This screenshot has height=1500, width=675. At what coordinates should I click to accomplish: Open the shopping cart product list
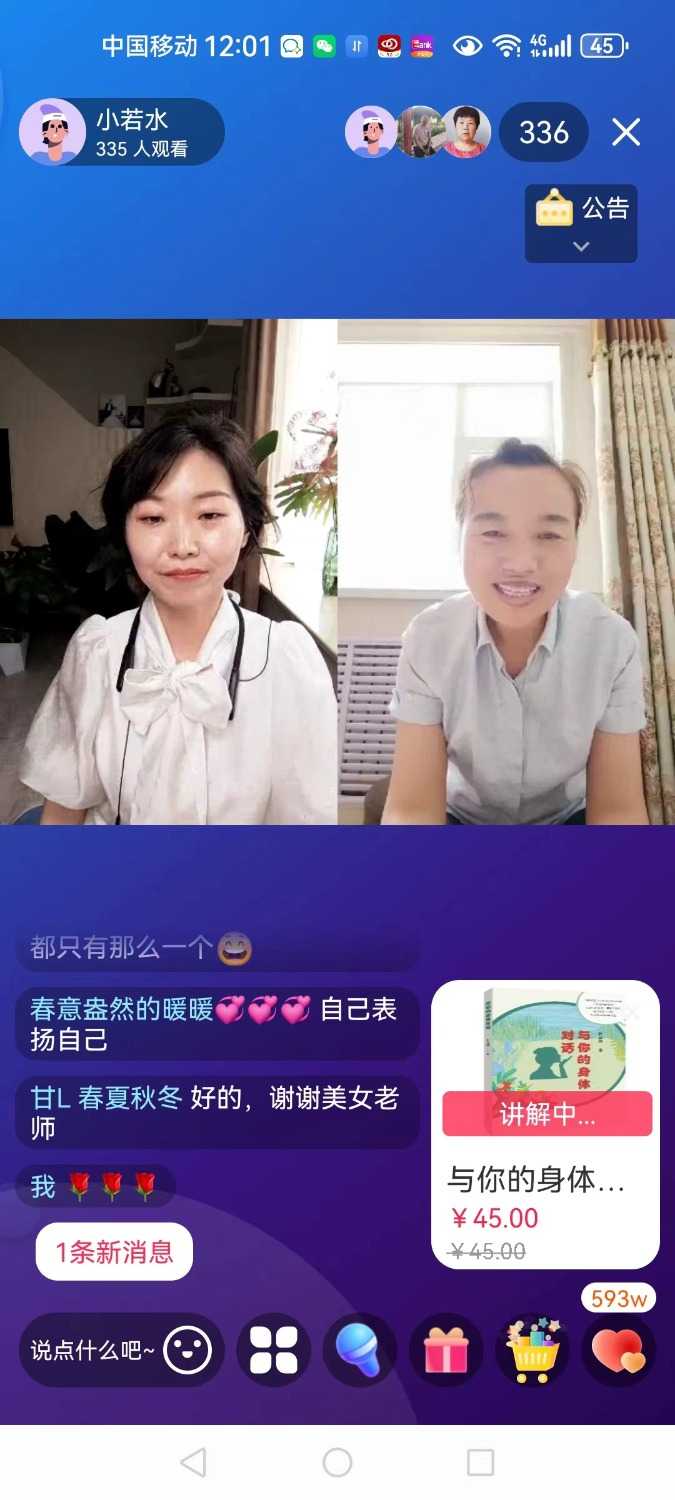tap(532, 1351)
